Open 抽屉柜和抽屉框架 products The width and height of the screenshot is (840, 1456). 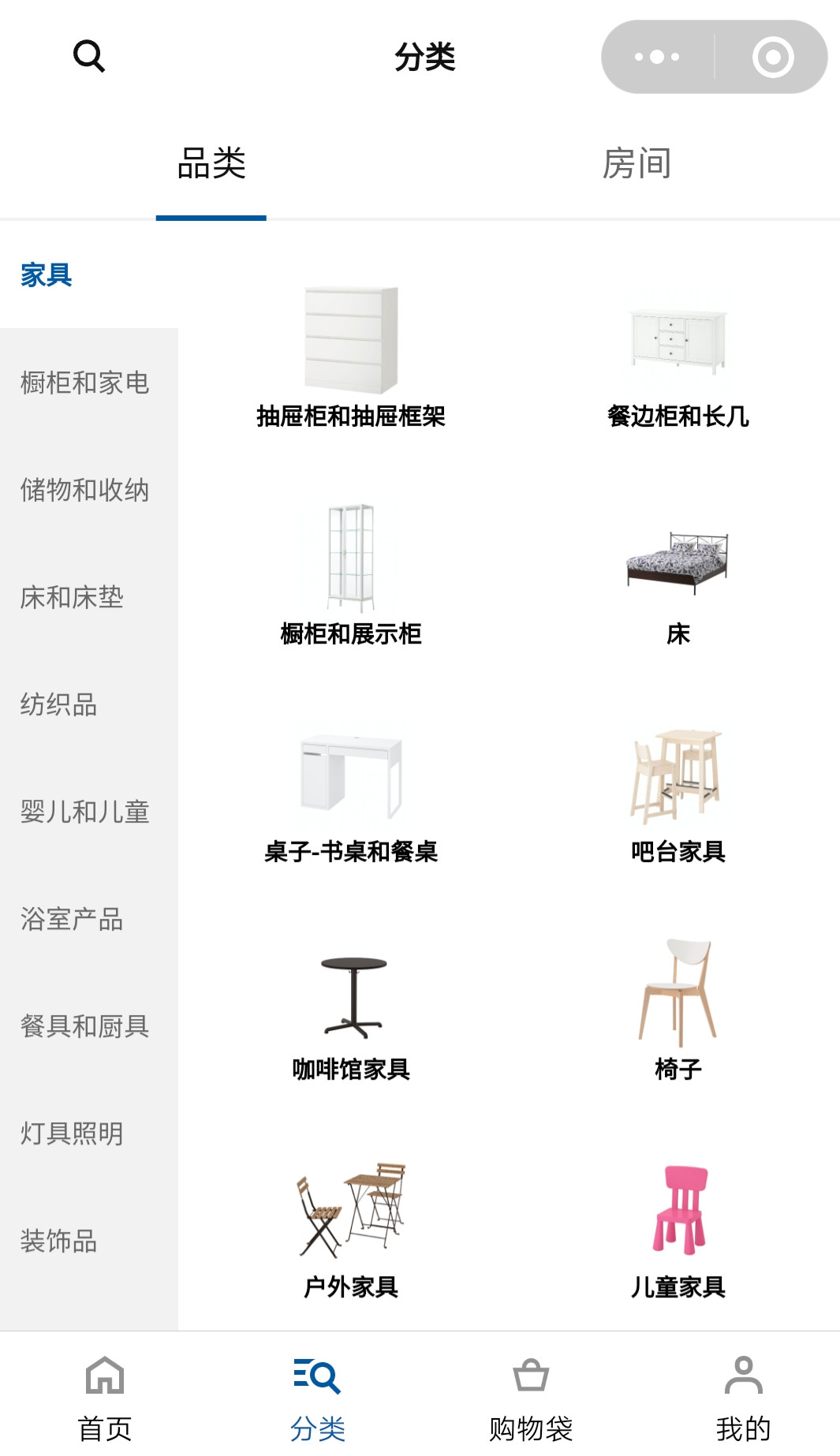coord(351,359)
